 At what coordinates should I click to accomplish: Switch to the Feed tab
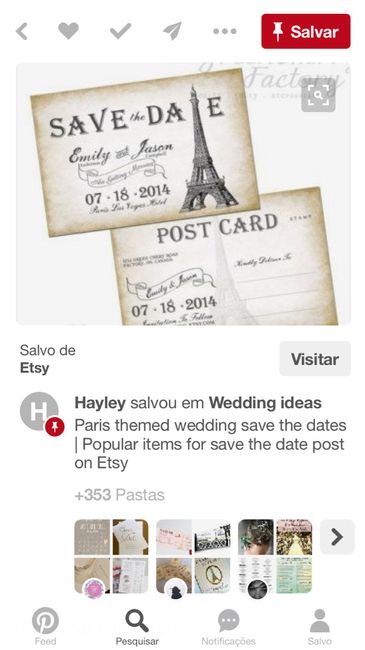pos(45,626)
